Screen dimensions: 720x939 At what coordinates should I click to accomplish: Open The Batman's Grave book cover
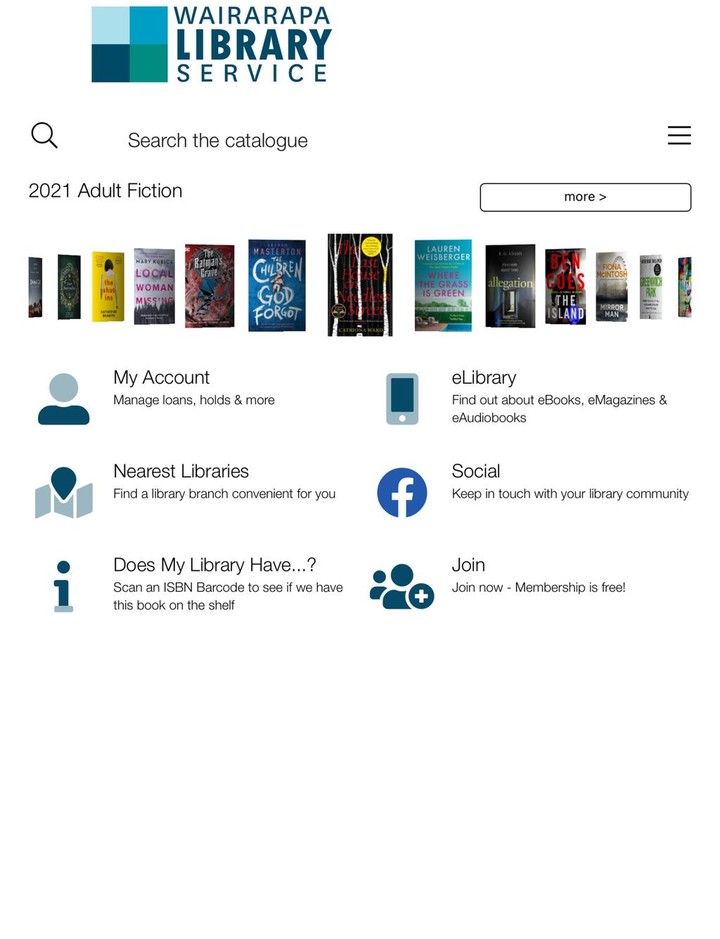pos(209,286)
